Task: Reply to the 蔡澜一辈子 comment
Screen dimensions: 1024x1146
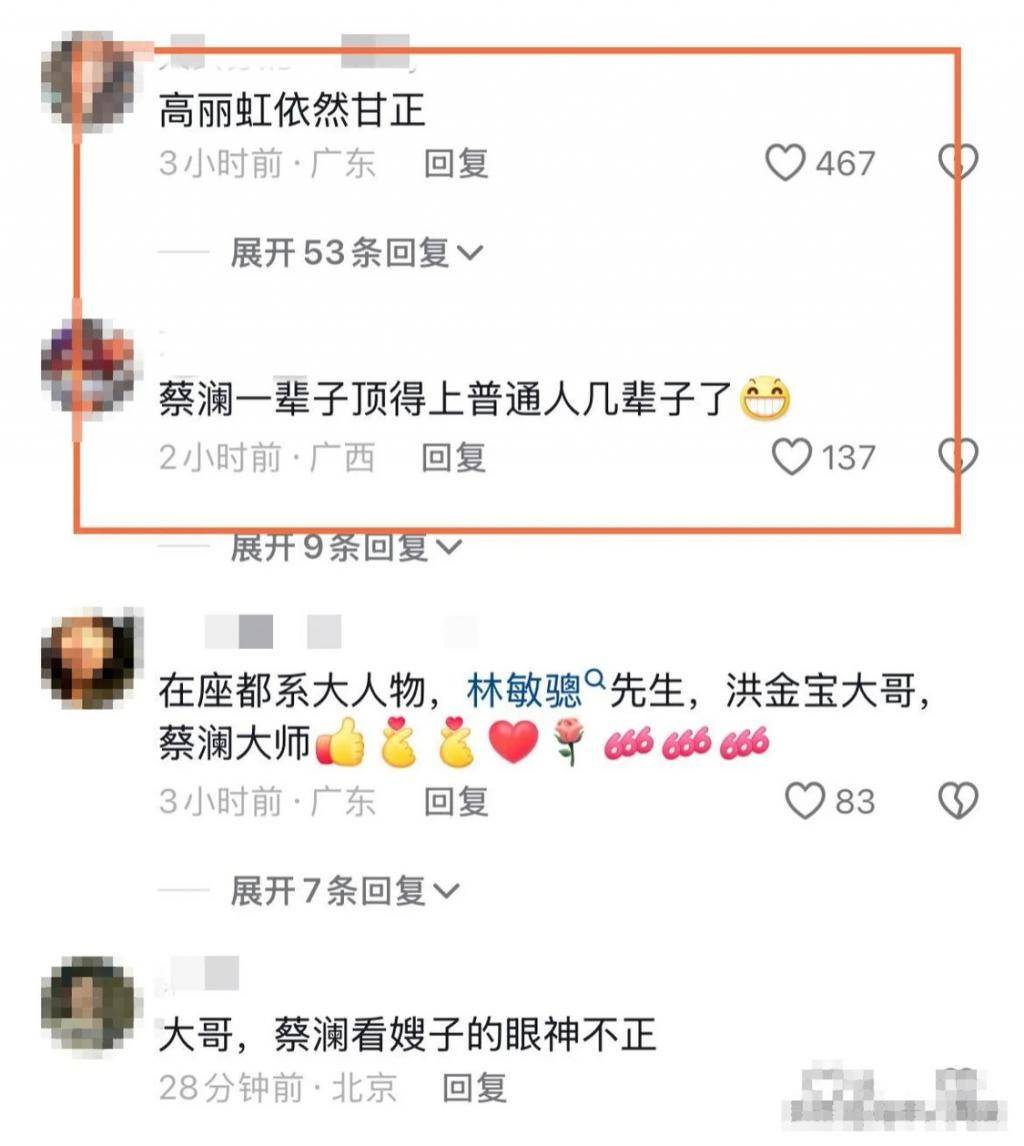Action: coord(454,458)
